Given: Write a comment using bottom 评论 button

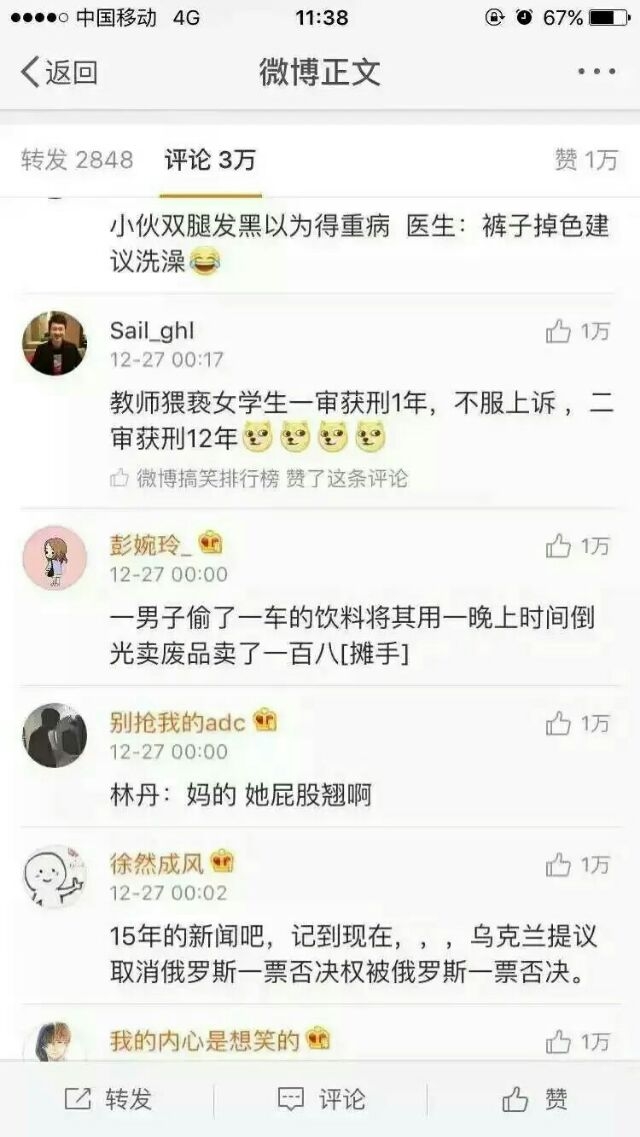Looking at the screenshot, I should click(321, 1099).
